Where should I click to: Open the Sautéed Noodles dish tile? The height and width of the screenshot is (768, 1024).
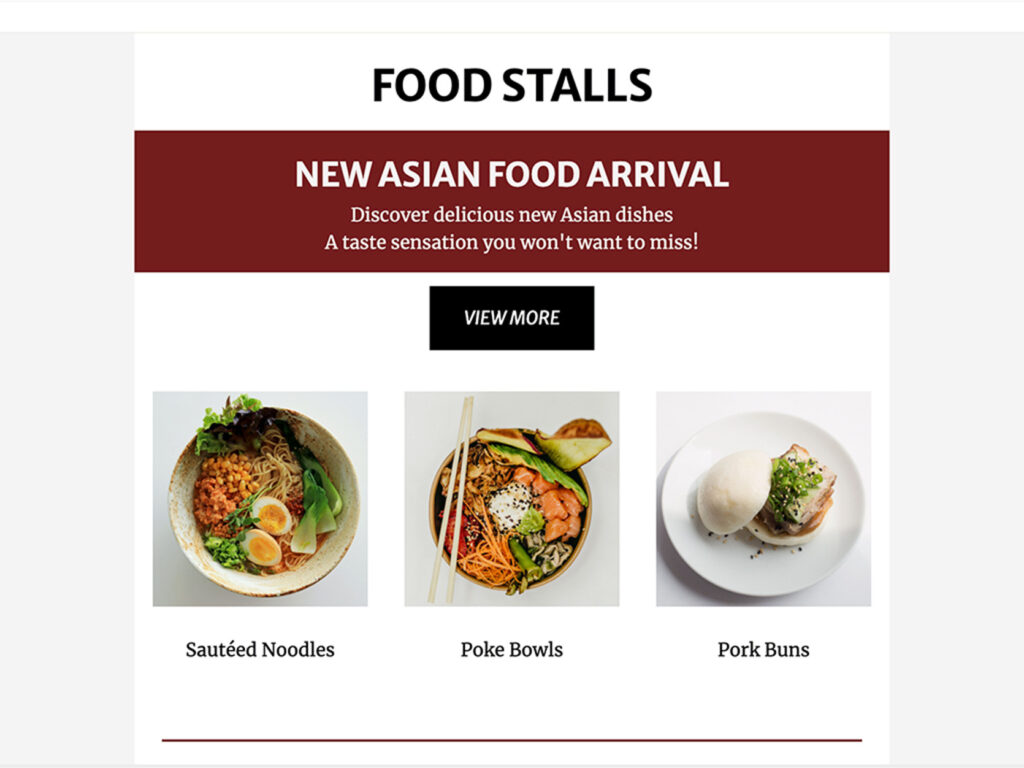point(260,498)
